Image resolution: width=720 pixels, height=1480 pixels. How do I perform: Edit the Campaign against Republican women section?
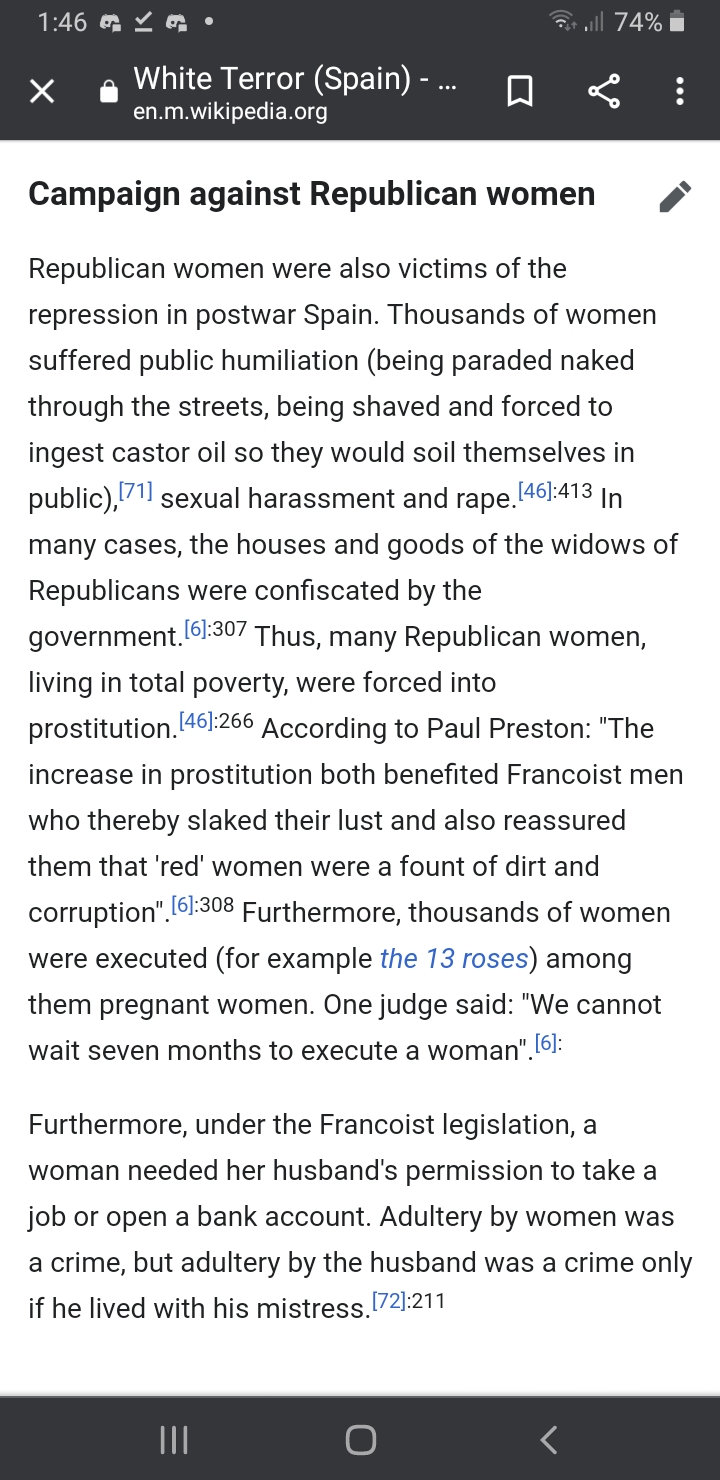tap(675, 197)
